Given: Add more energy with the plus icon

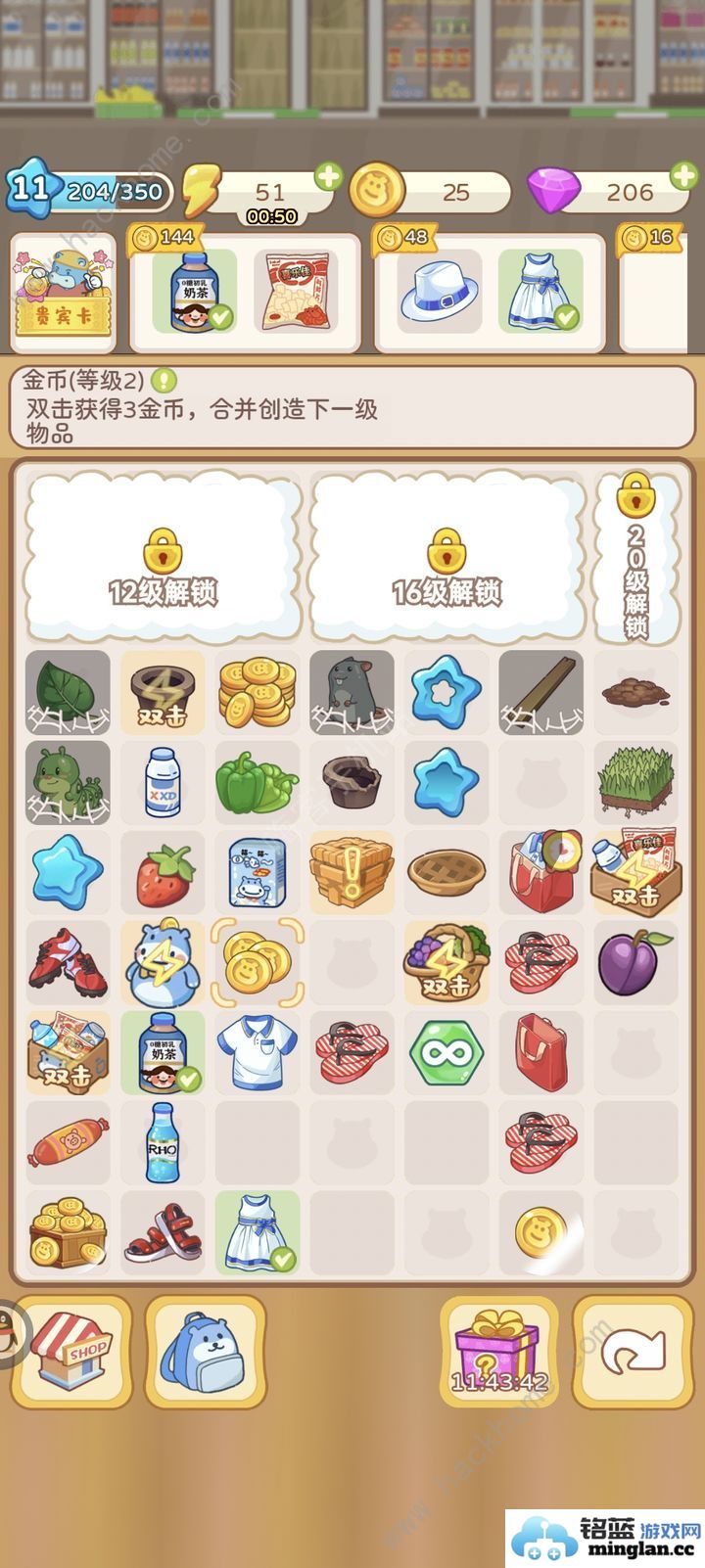Looking at the screenshot, I should click(328, 177).
